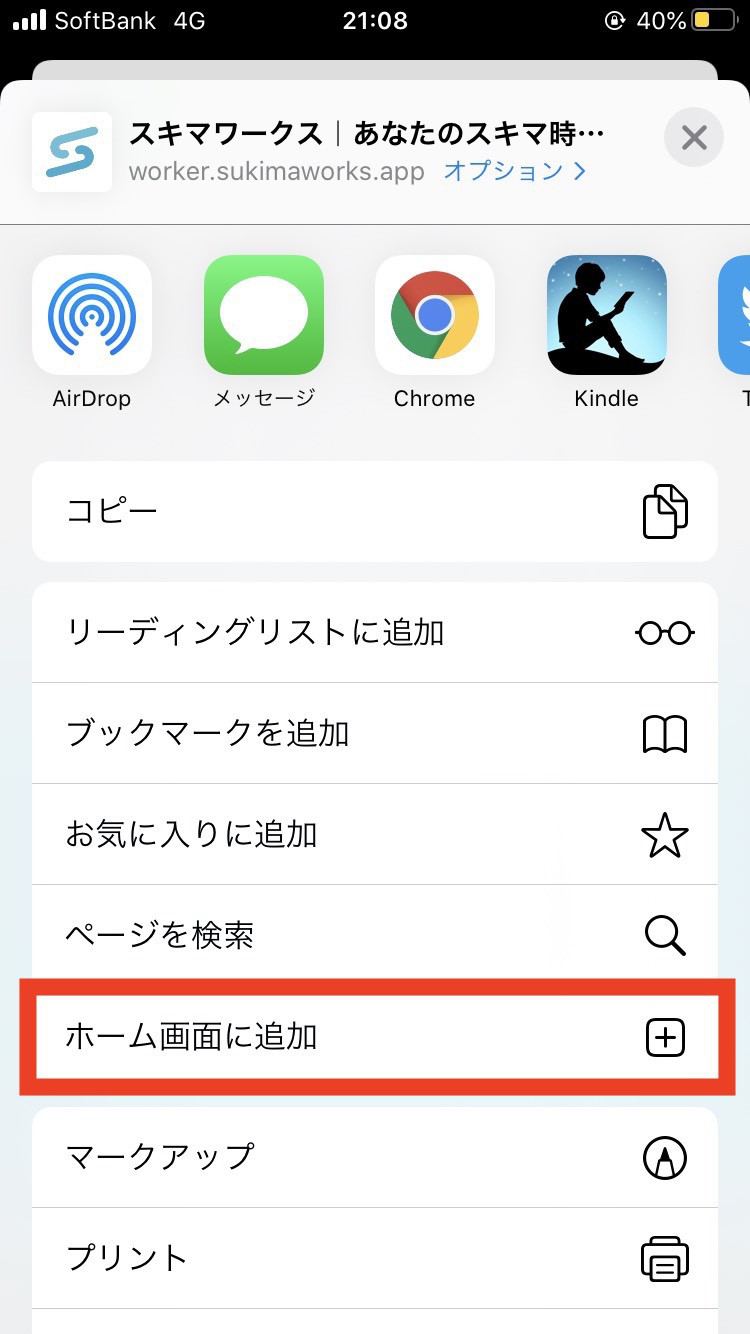This screenshot has width=750, height=1334.
Task: Open マークアップ
Action: (x=375, y=1157)
